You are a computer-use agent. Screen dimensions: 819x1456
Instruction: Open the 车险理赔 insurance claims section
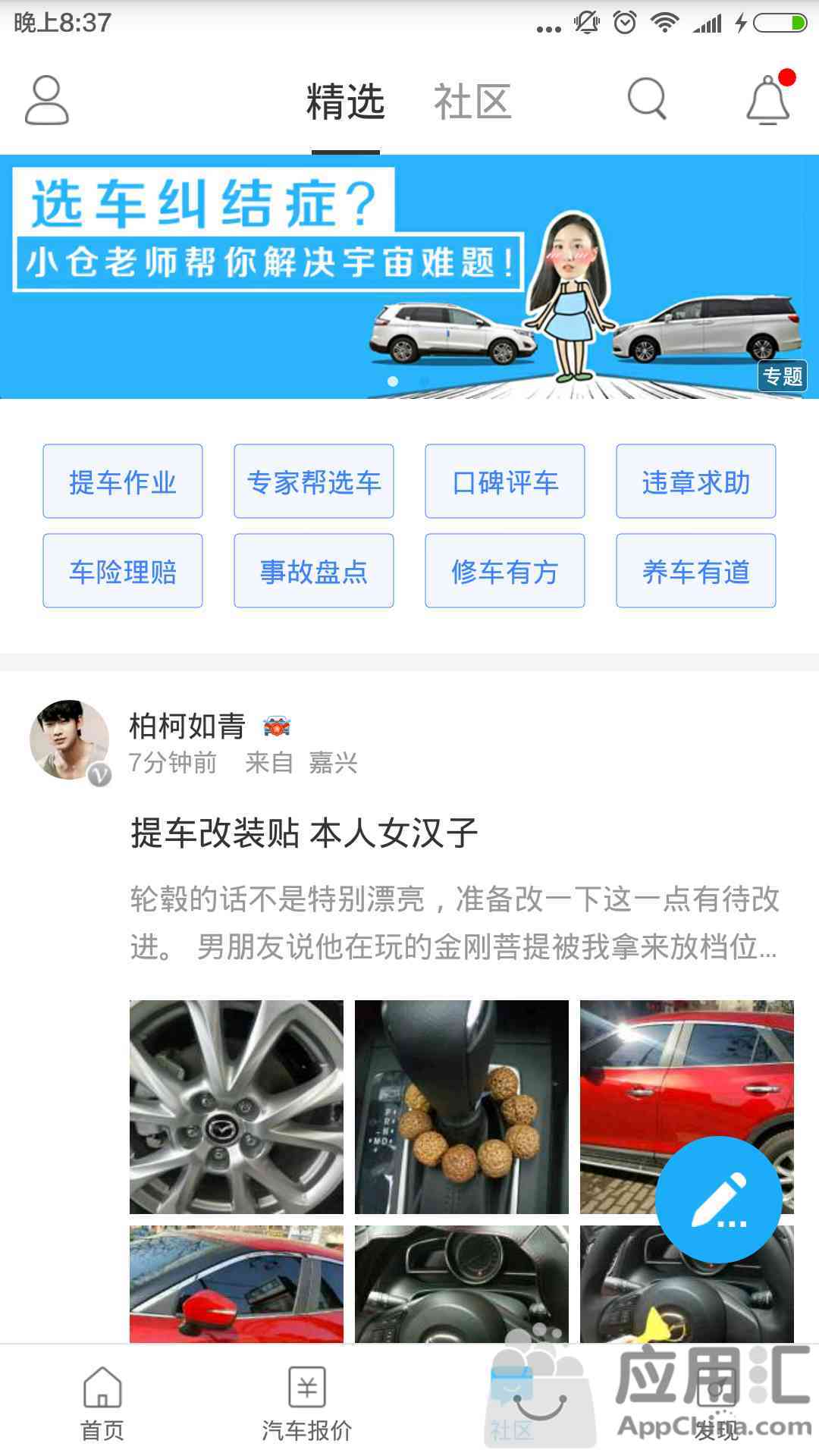(122, 571)
